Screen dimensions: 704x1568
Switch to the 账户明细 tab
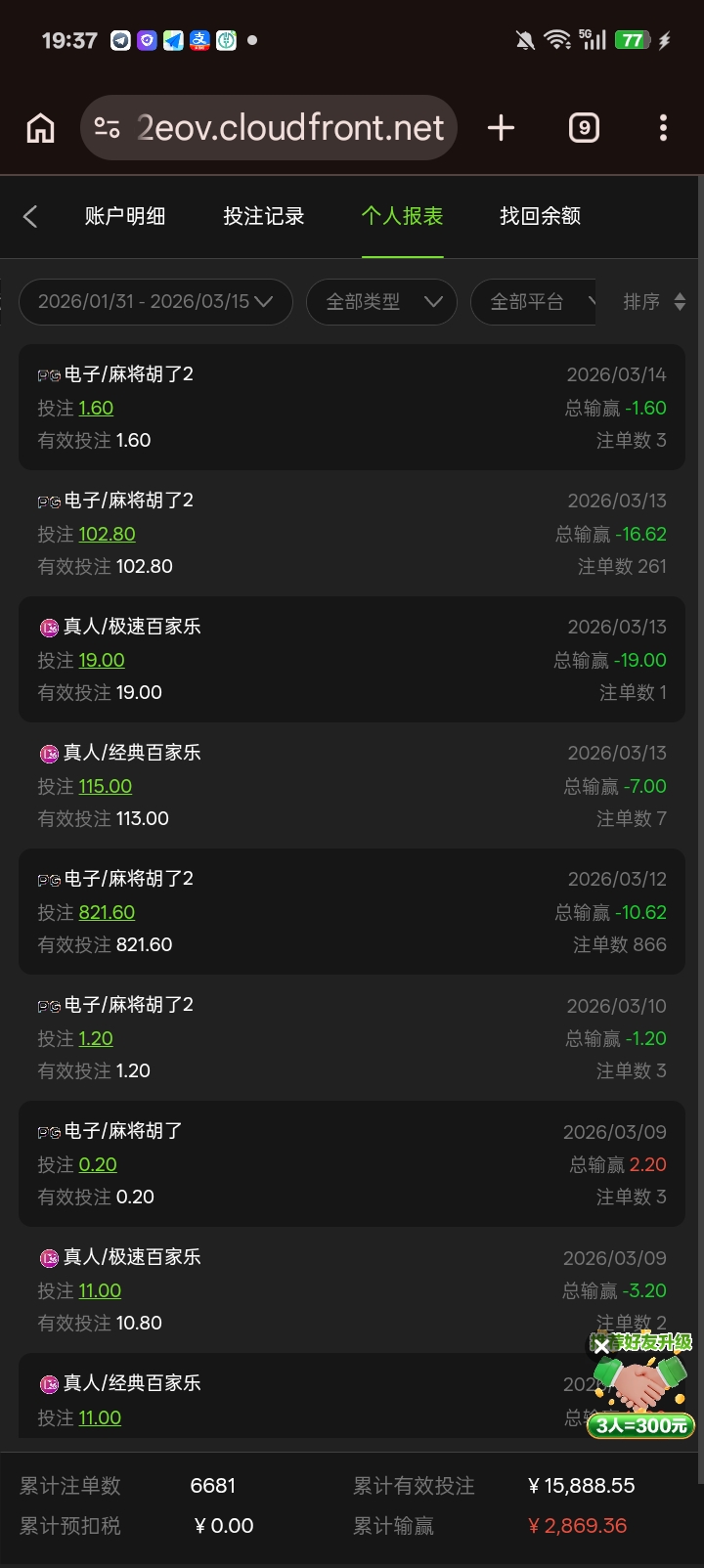coord(125,216)
